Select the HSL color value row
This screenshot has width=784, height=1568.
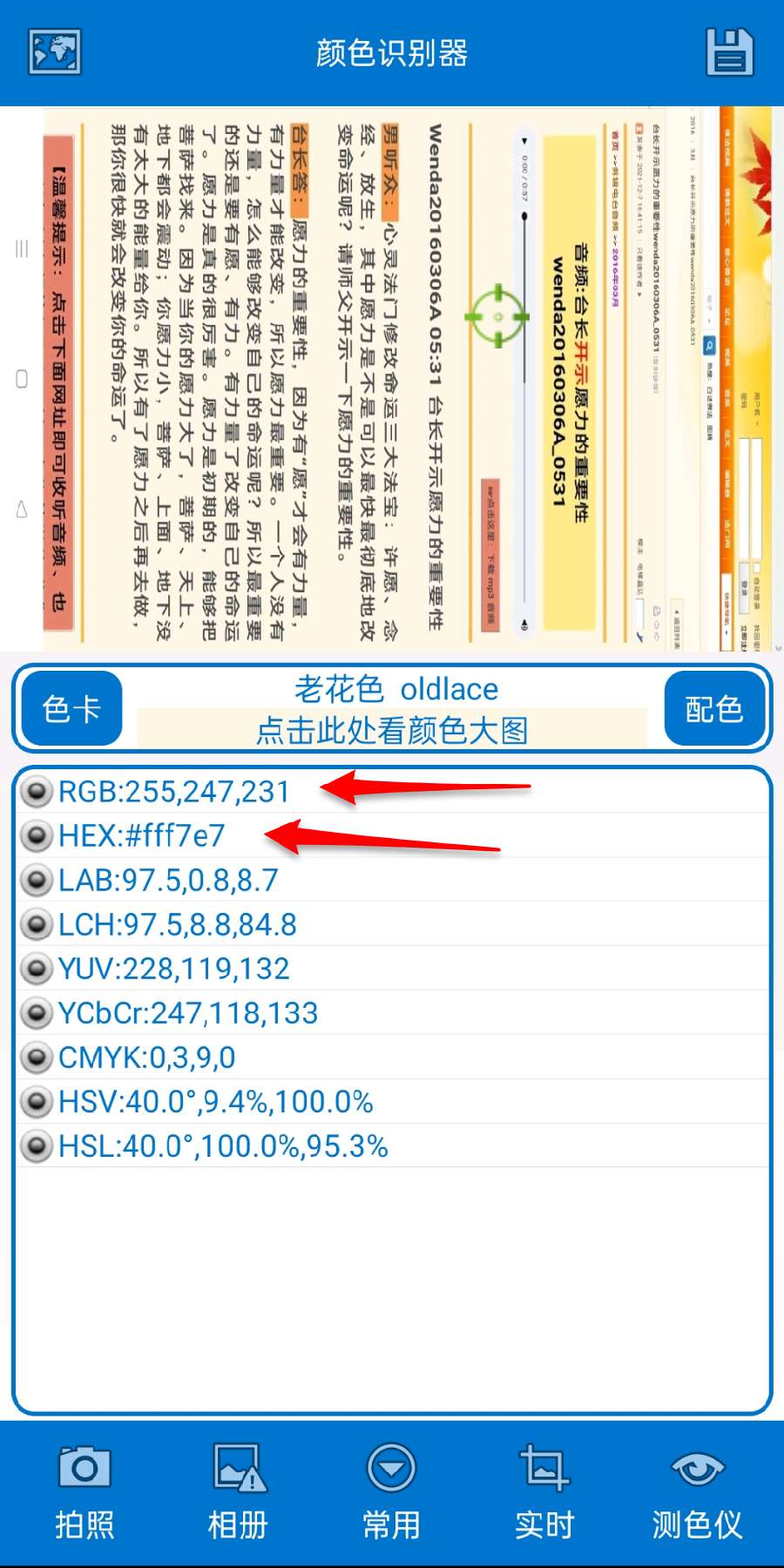[x=222, y=1147]
